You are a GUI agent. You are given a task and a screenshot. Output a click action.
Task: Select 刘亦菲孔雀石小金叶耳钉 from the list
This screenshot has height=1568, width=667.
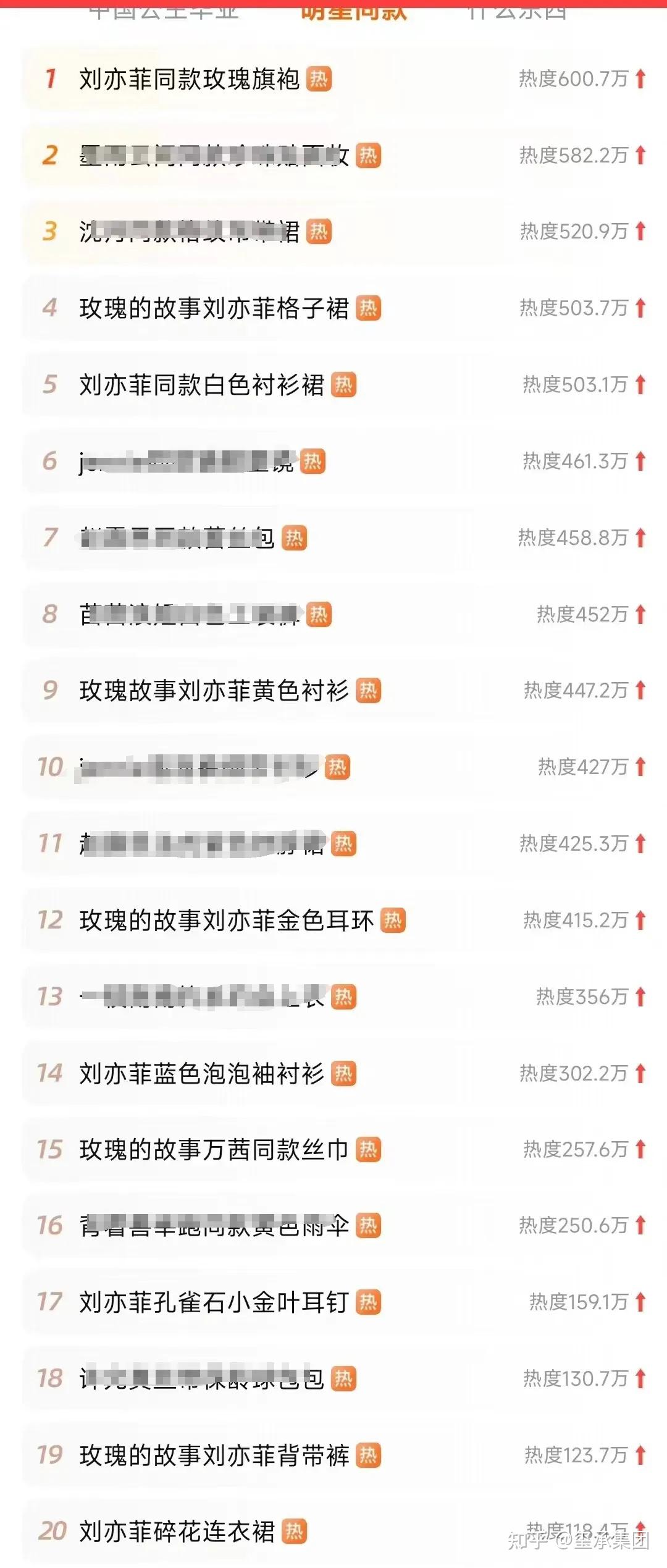214,1302
